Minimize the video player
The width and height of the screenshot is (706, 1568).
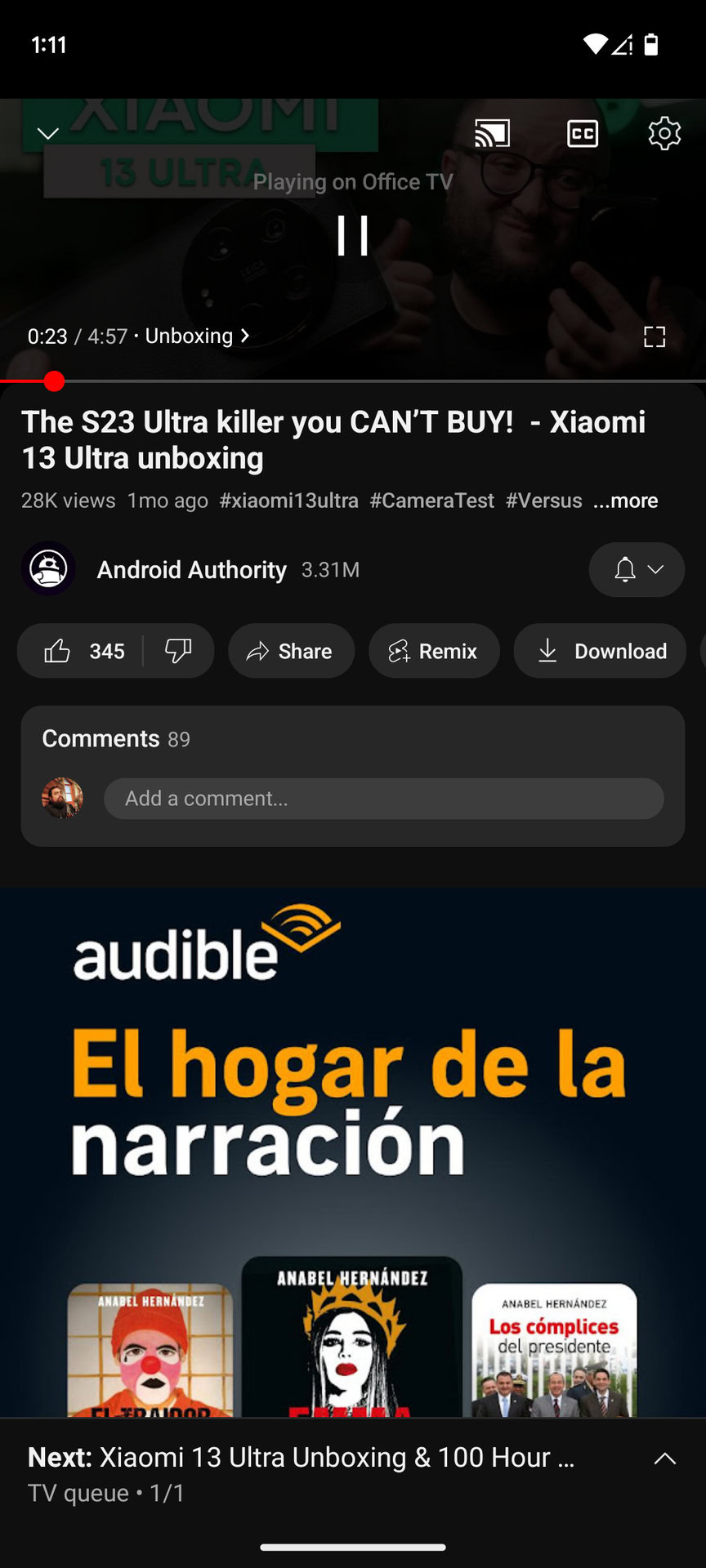pos(48,133)
